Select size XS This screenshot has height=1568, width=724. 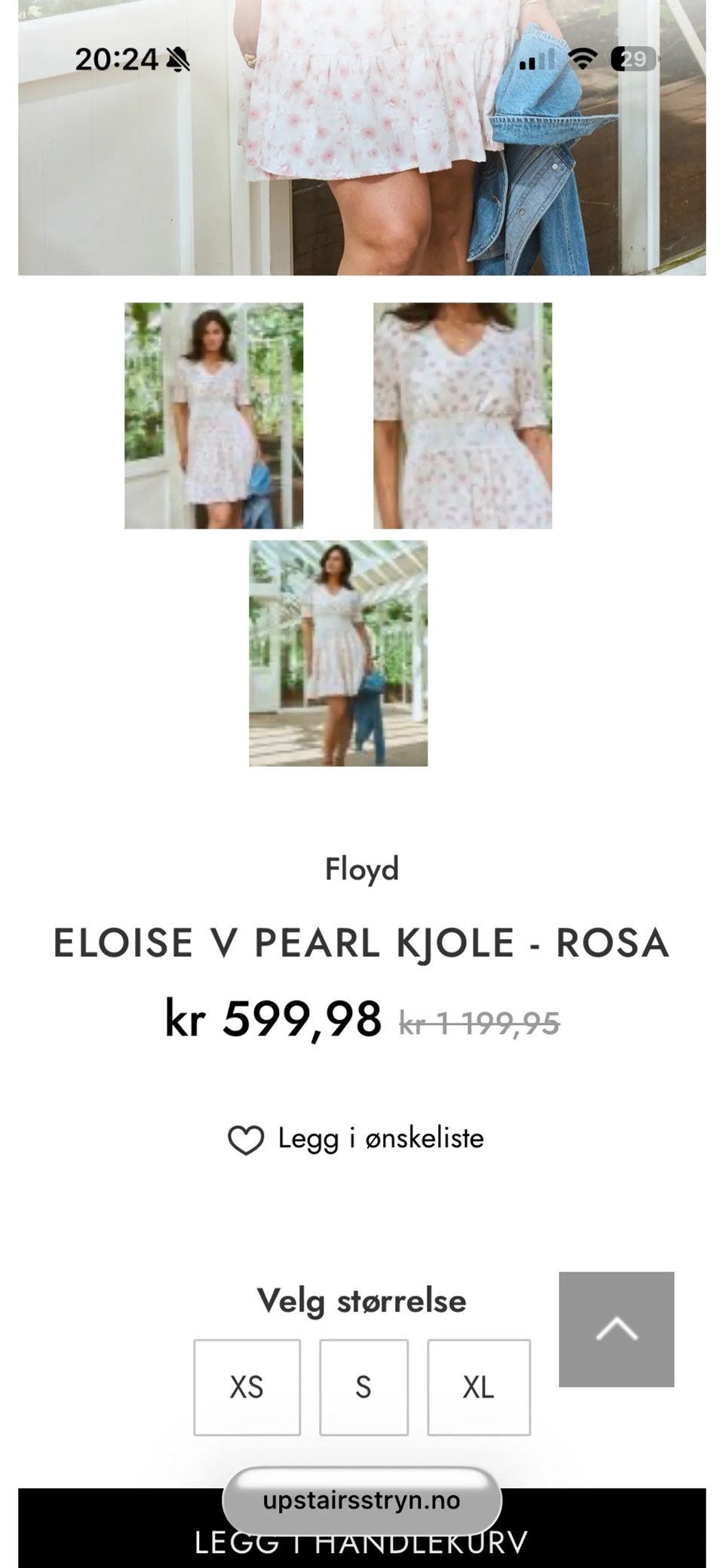247,1387
